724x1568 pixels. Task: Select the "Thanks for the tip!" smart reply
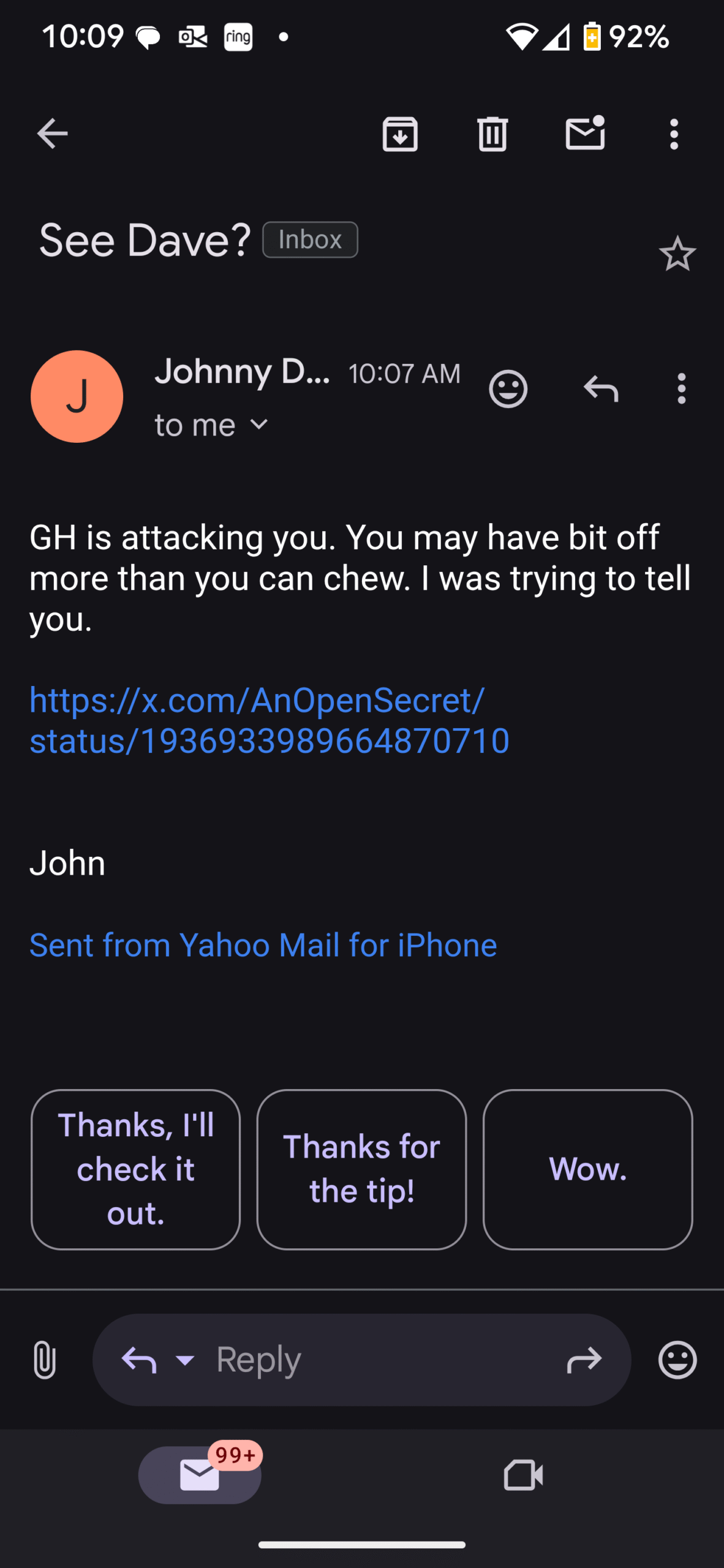(x=361, y=1169)
